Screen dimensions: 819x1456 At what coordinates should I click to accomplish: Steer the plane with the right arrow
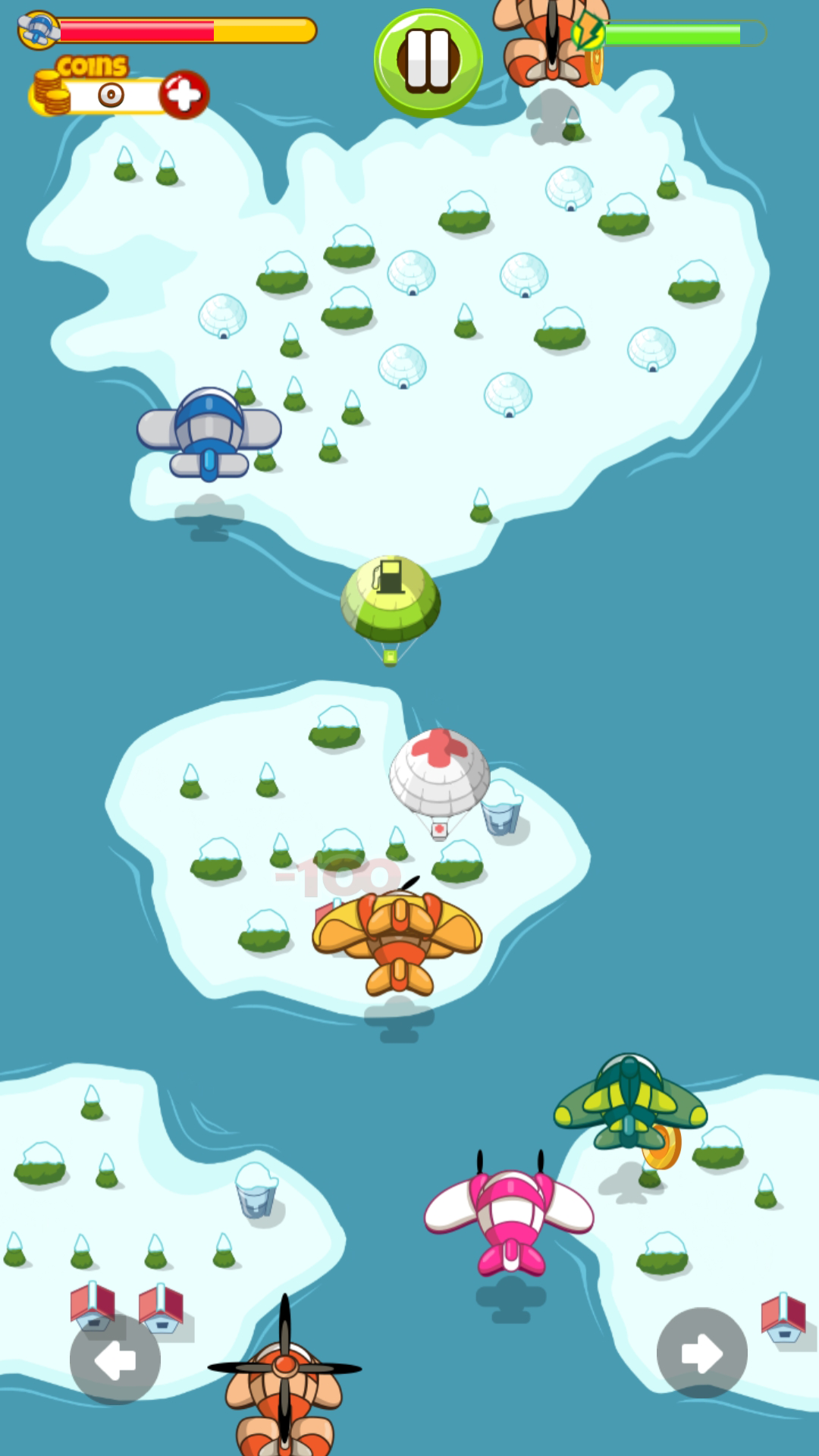(x=702, y=1353)
